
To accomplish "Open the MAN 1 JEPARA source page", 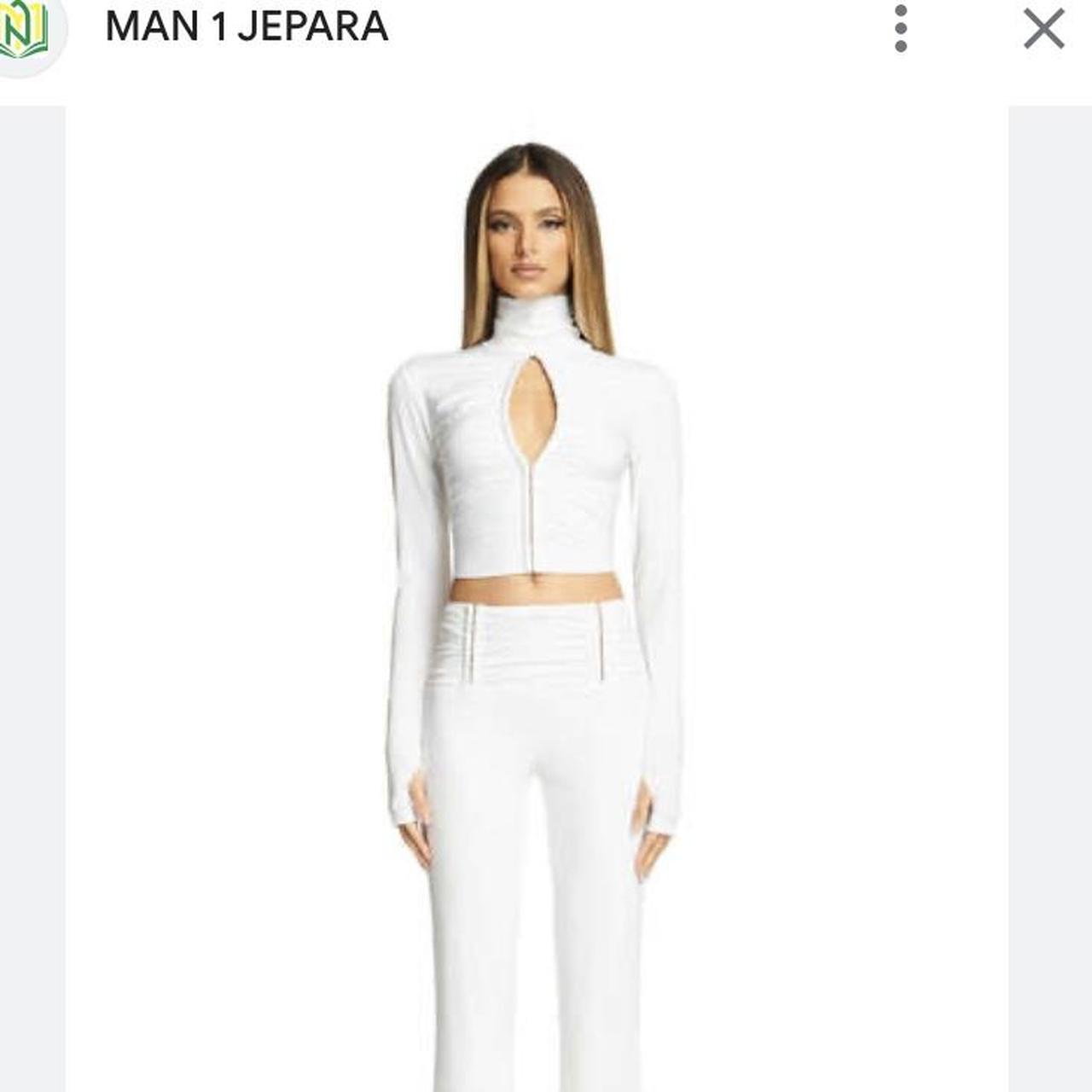I will coord(246,27).
